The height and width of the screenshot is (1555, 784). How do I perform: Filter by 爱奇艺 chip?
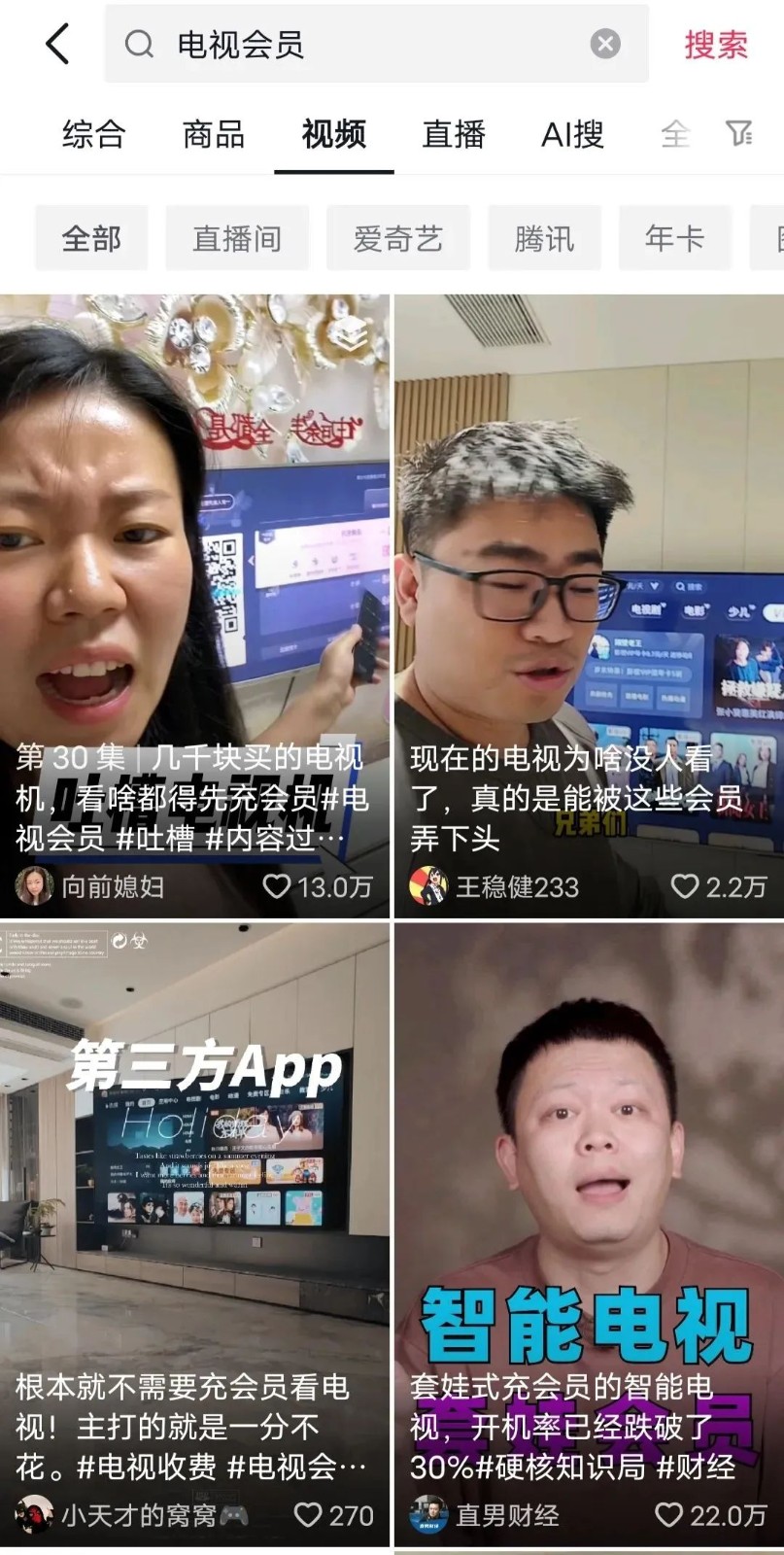point(398,238)
